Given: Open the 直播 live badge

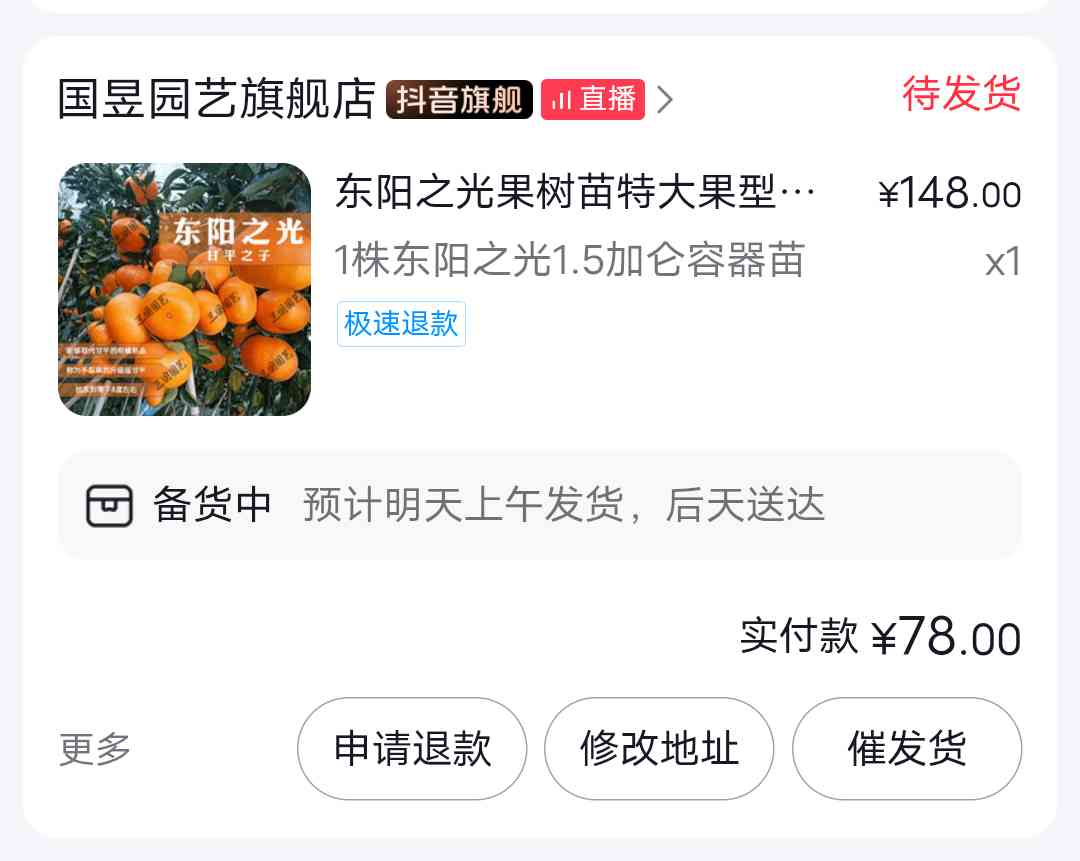Looking at the screenshot, I should [593, 99].
